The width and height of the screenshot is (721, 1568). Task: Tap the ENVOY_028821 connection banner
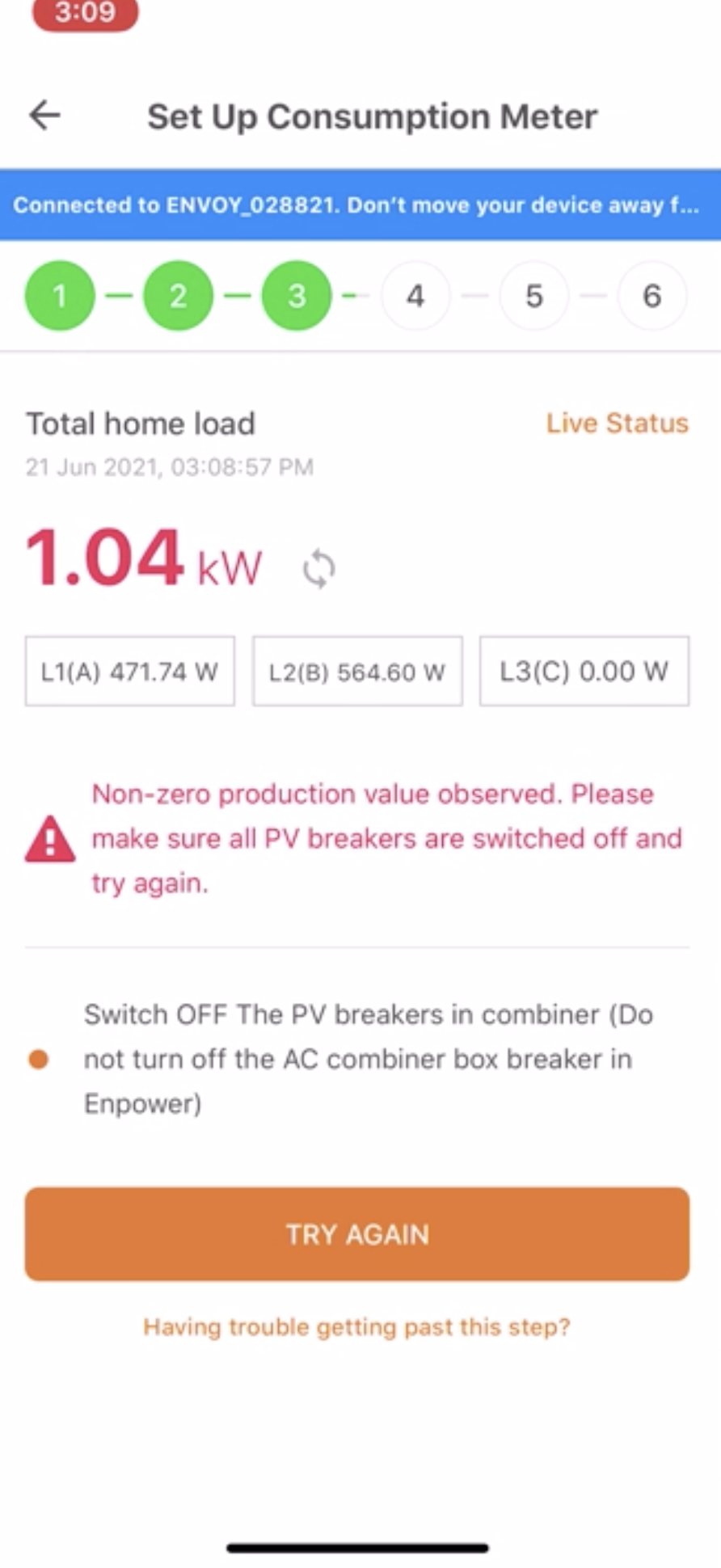360,205
